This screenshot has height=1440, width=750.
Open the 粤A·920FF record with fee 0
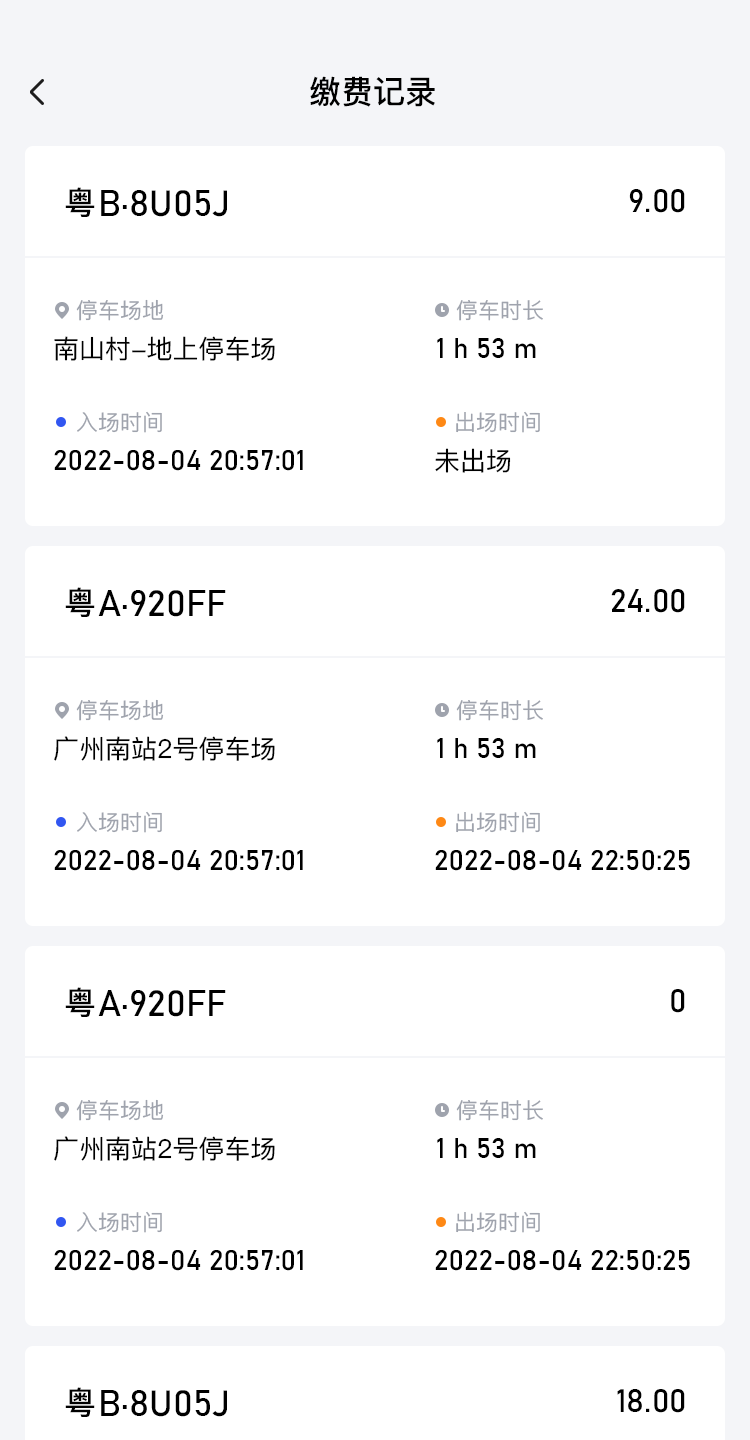374,1135
